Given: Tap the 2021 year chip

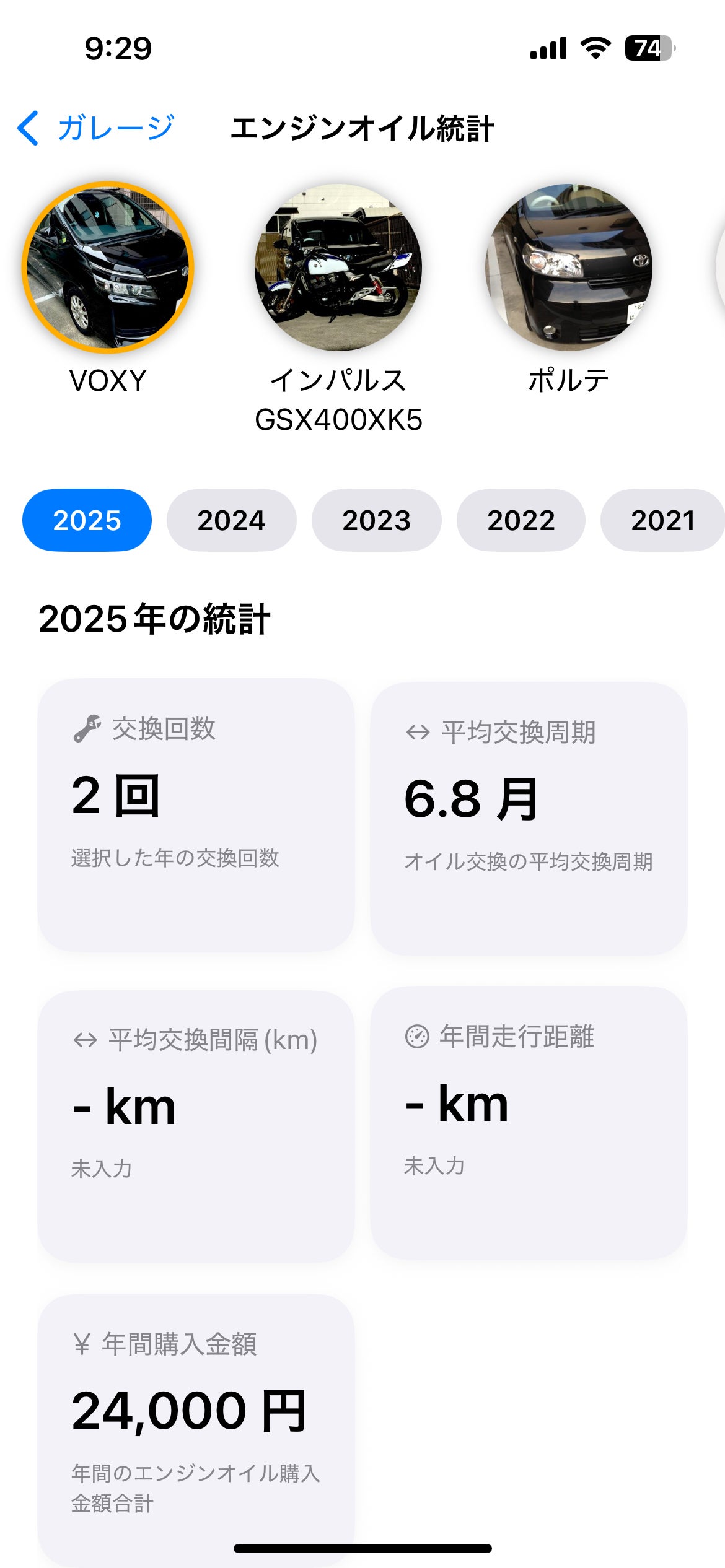Looking at the screenshot, I should point(662,520).
